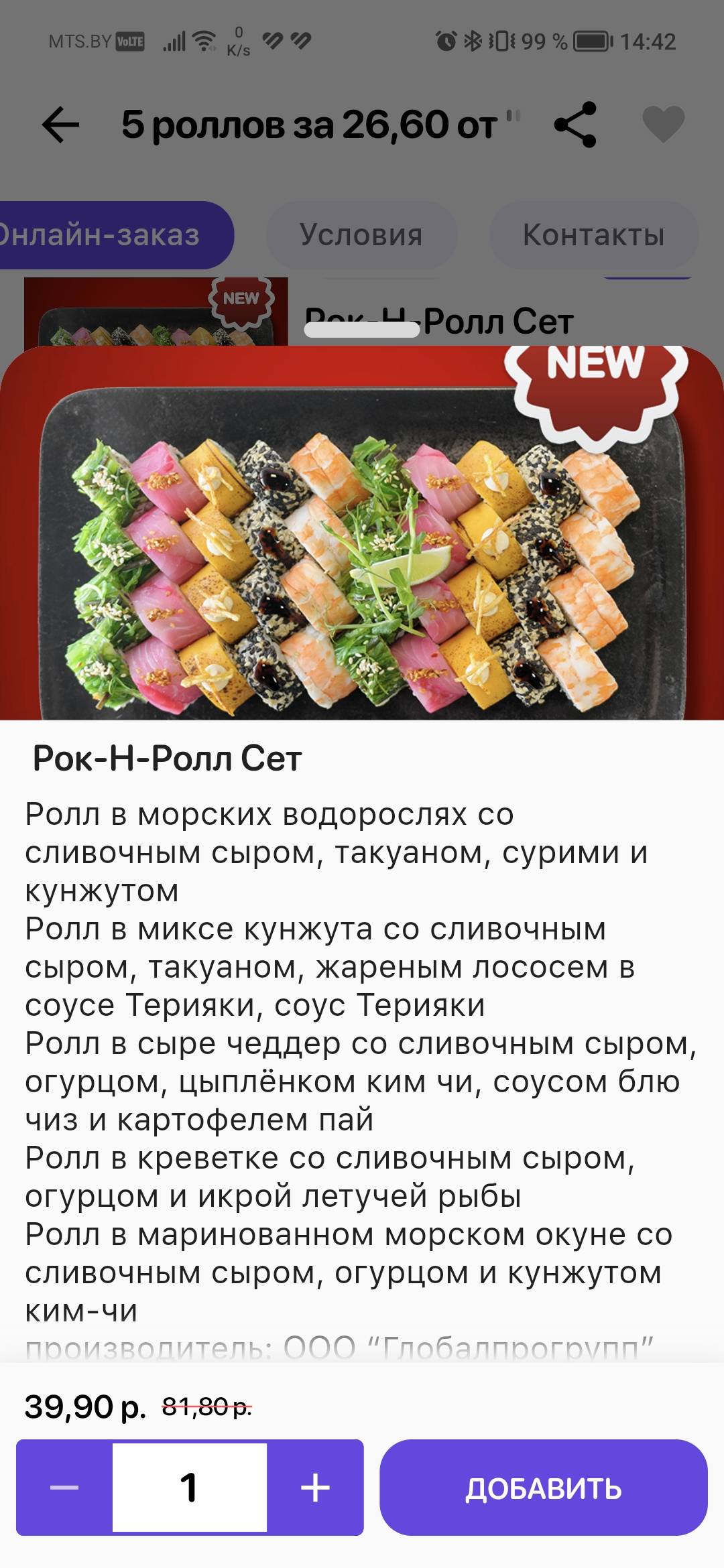
Task: Go back using the arrow icon
Action: (x=60, y=125)
